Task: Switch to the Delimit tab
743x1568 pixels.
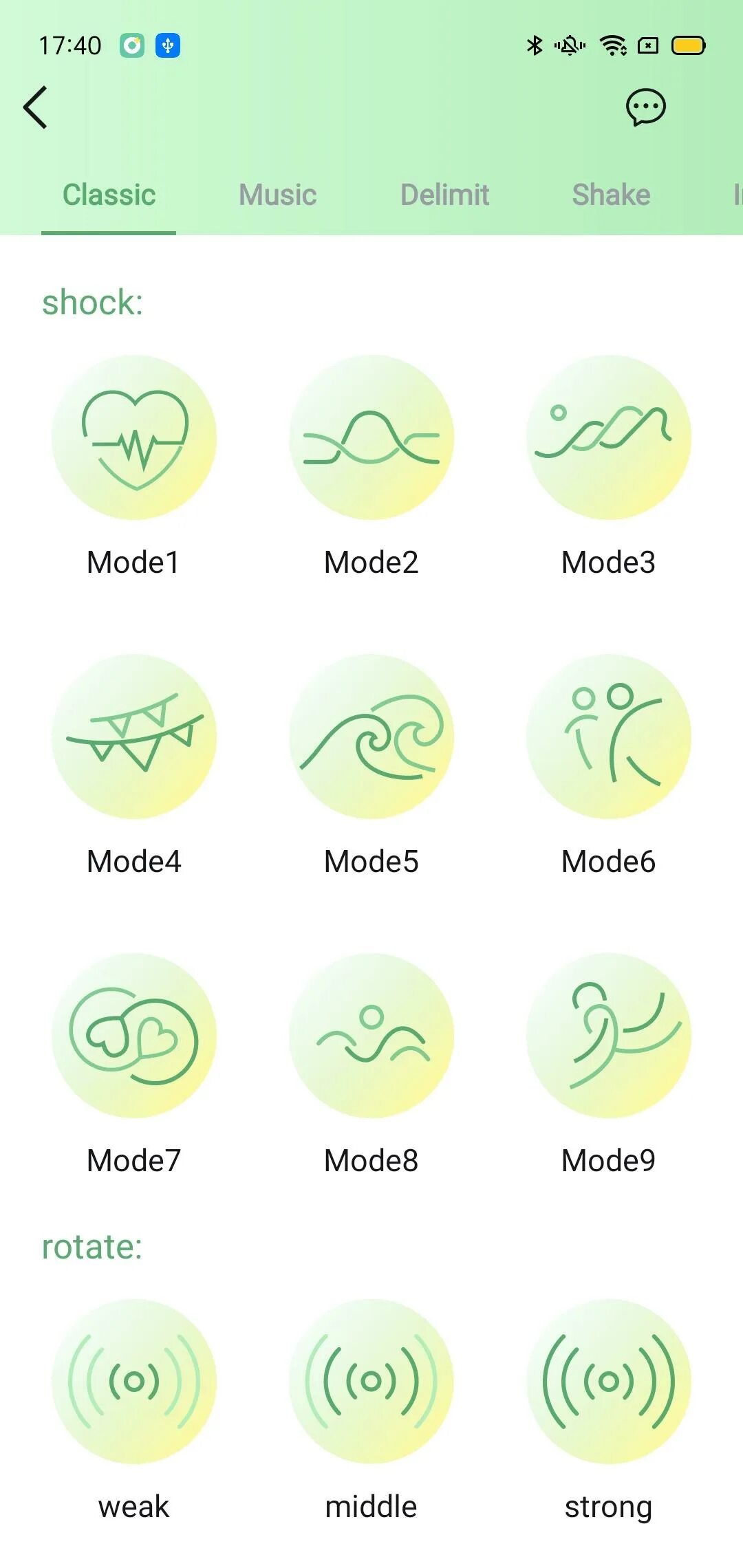Action: click(444, 195)
